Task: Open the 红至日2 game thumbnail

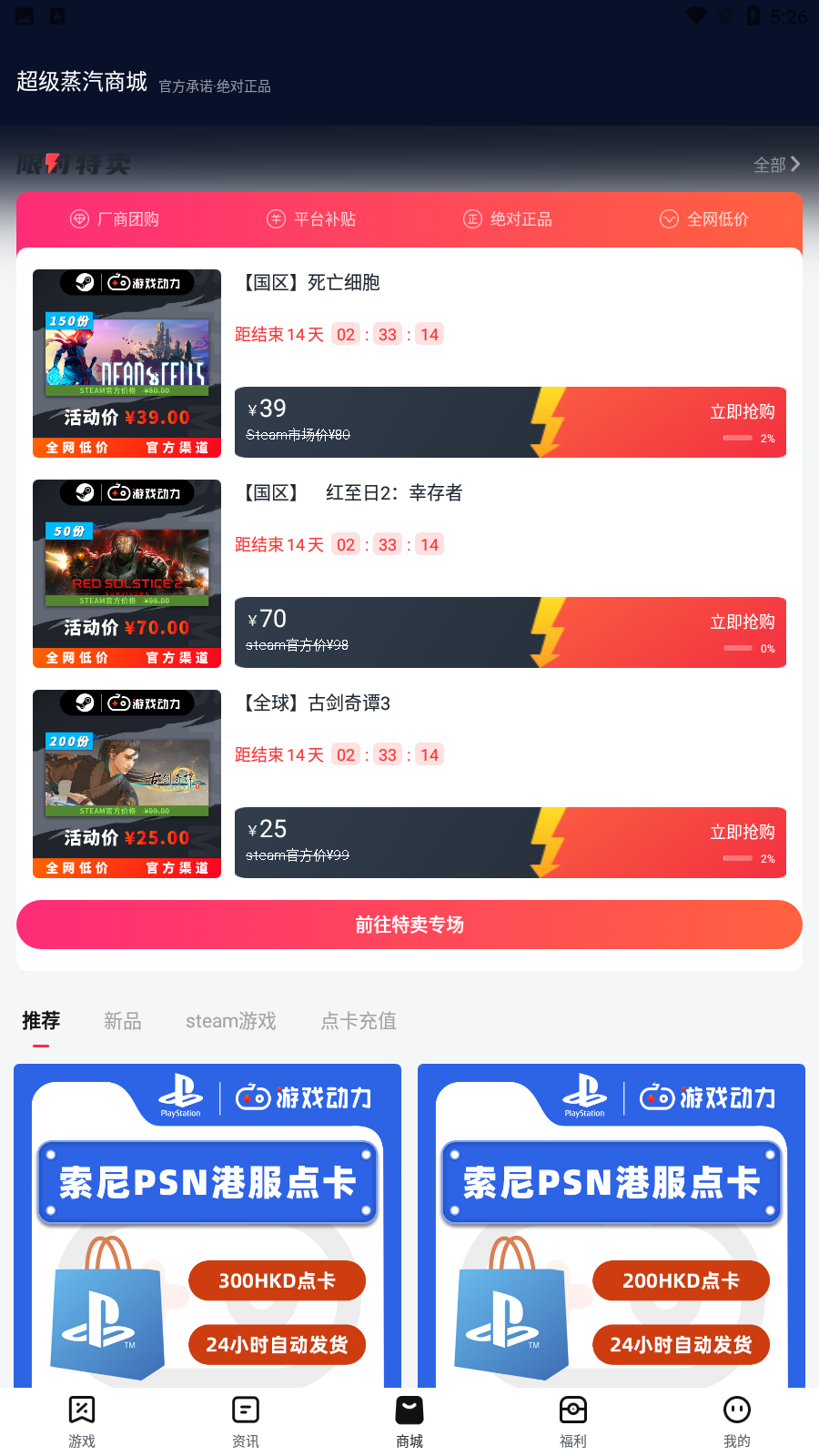Action: [126, 573]
